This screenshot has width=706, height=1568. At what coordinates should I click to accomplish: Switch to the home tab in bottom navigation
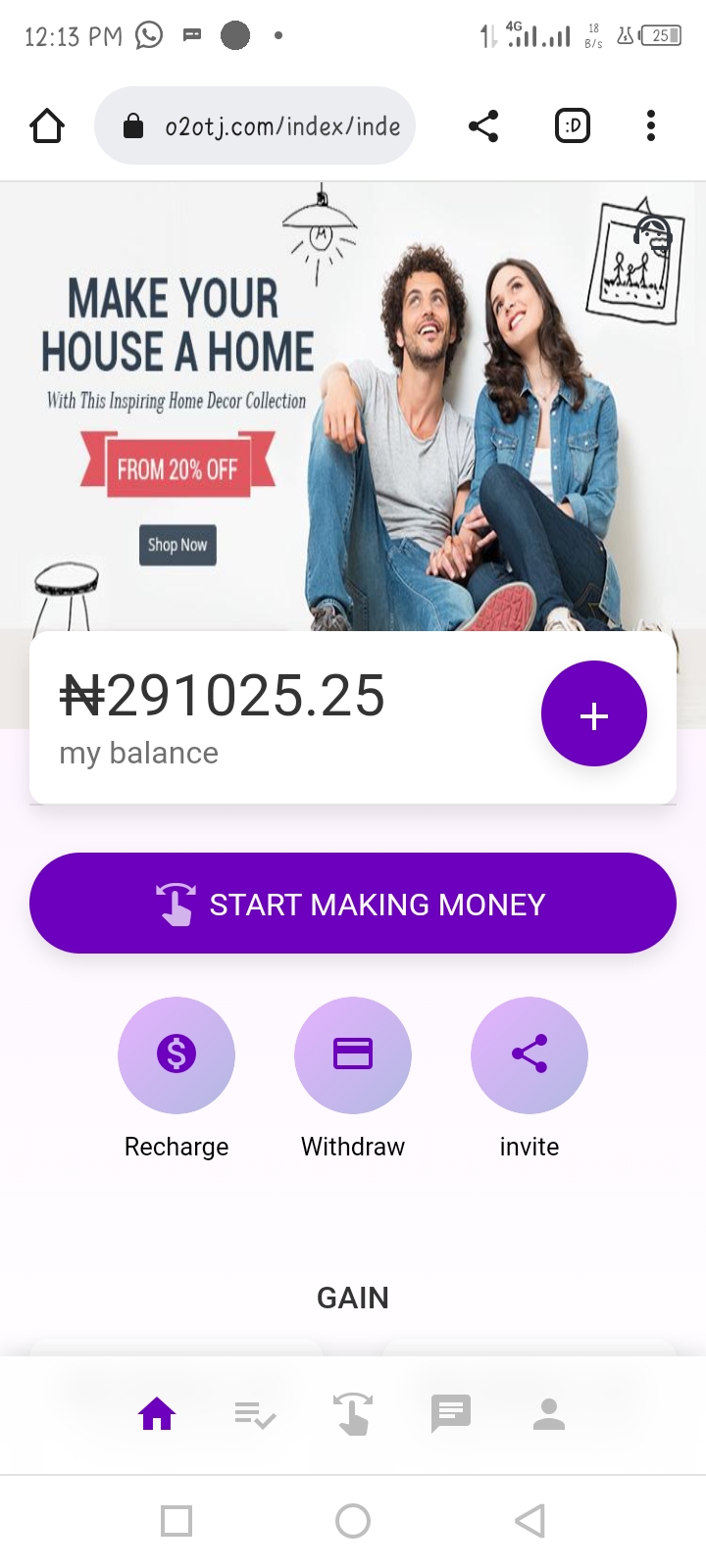(x=157, y=1414)
